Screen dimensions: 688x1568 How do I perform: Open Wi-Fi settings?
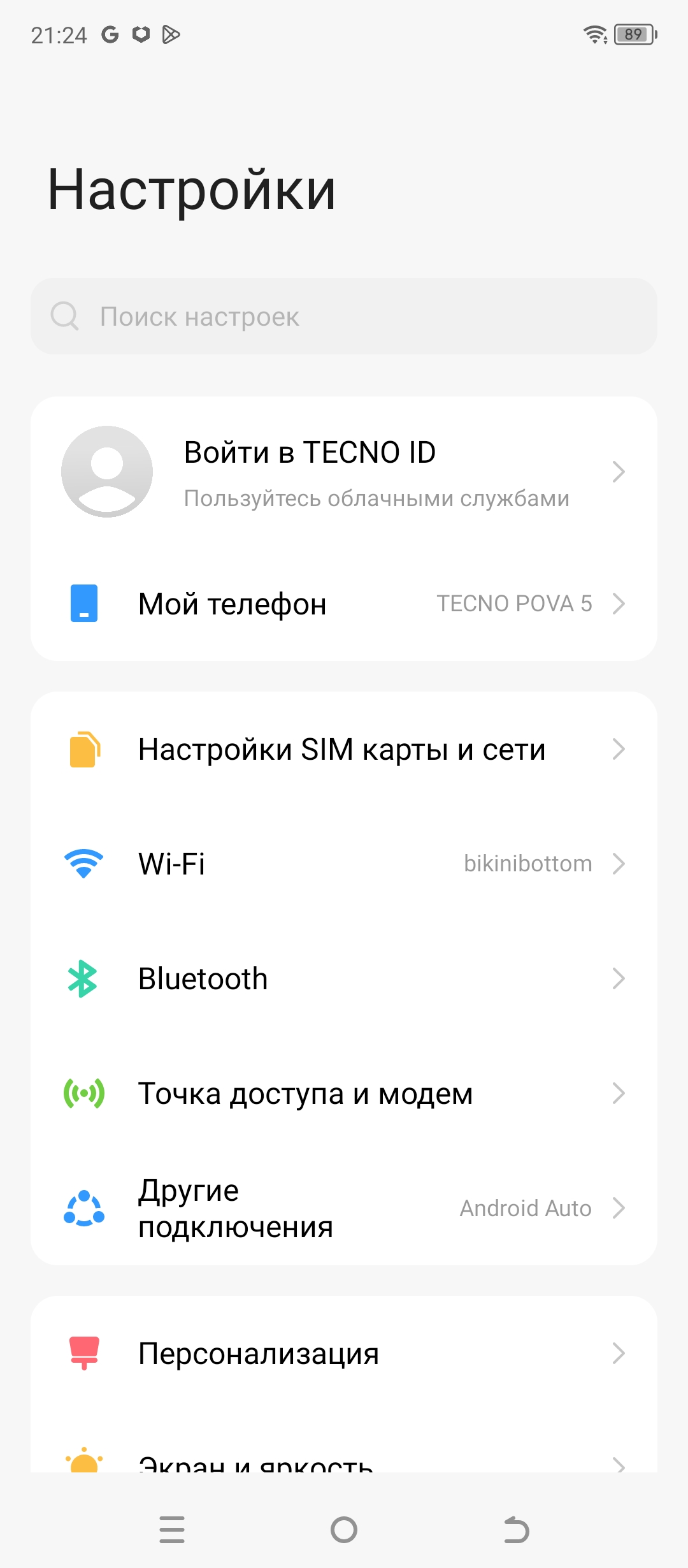344,864
